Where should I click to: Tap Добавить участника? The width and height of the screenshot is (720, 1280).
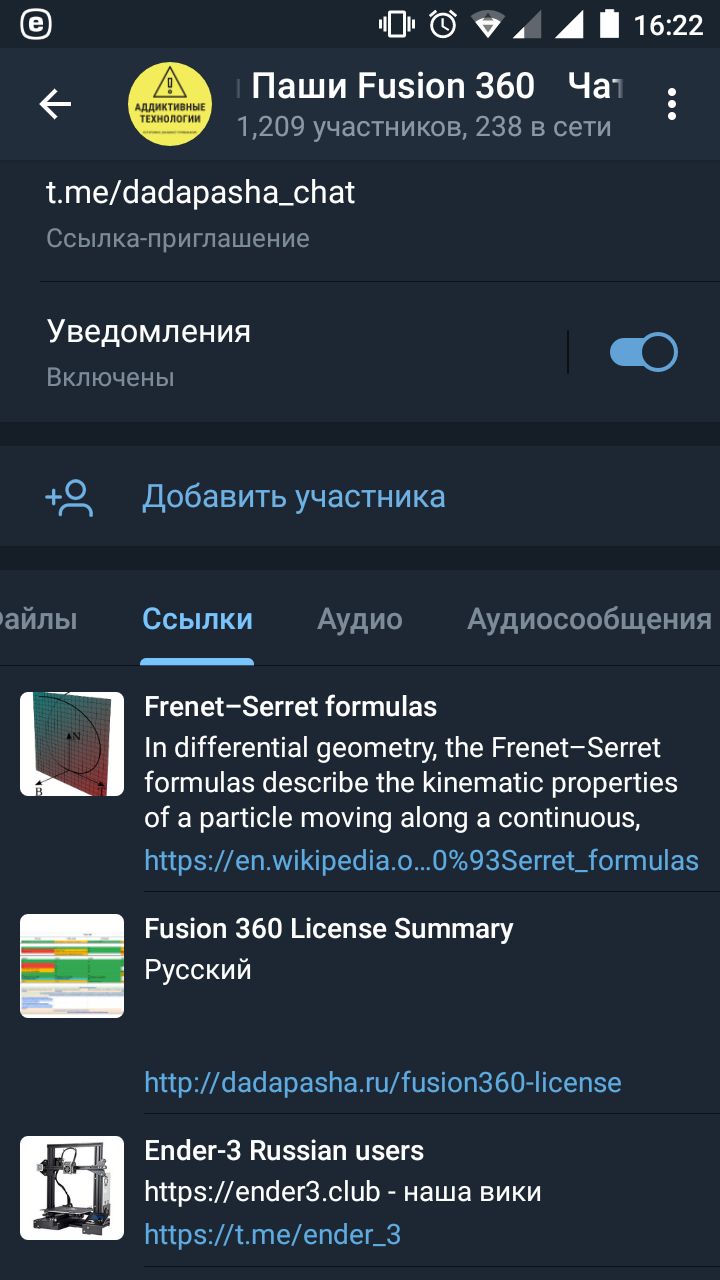pos(293,497)
